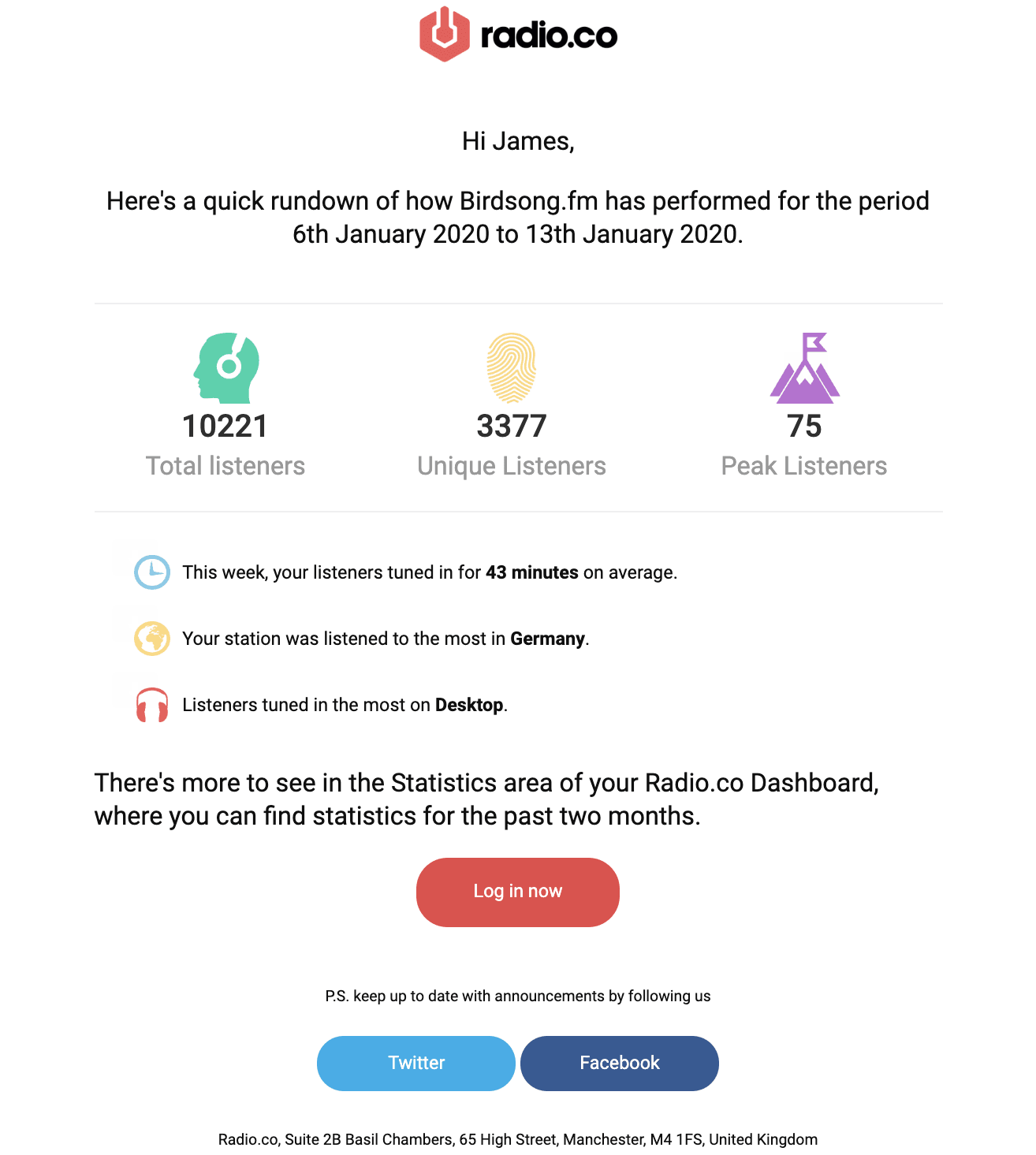
Task: Click the globe icon beside Germany statistic
Action: 151,639
